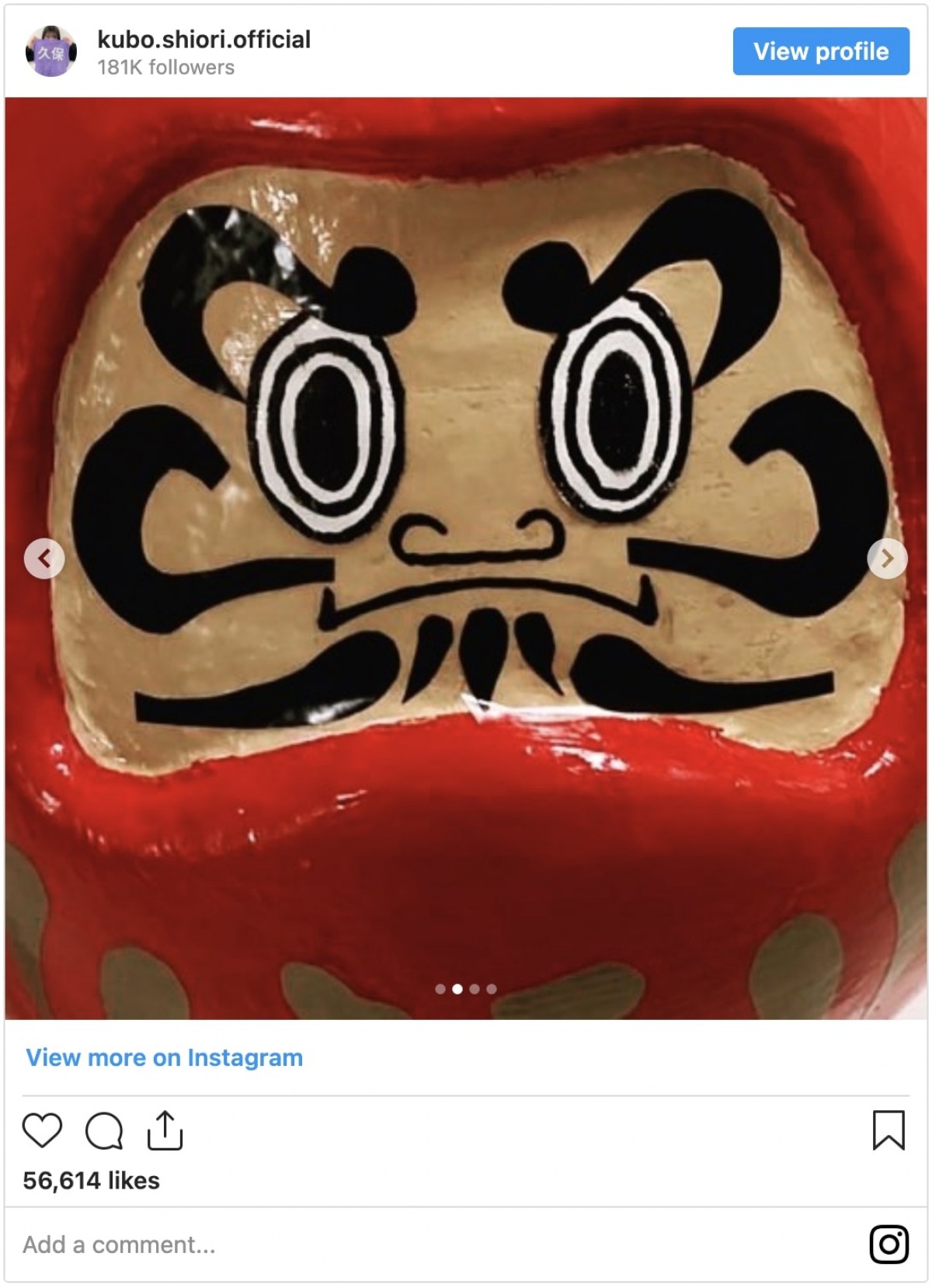Viewport: 932px width, 1288px height.
Task: Tap the kubo.shiori.official profile avatar
Action: 51,51
